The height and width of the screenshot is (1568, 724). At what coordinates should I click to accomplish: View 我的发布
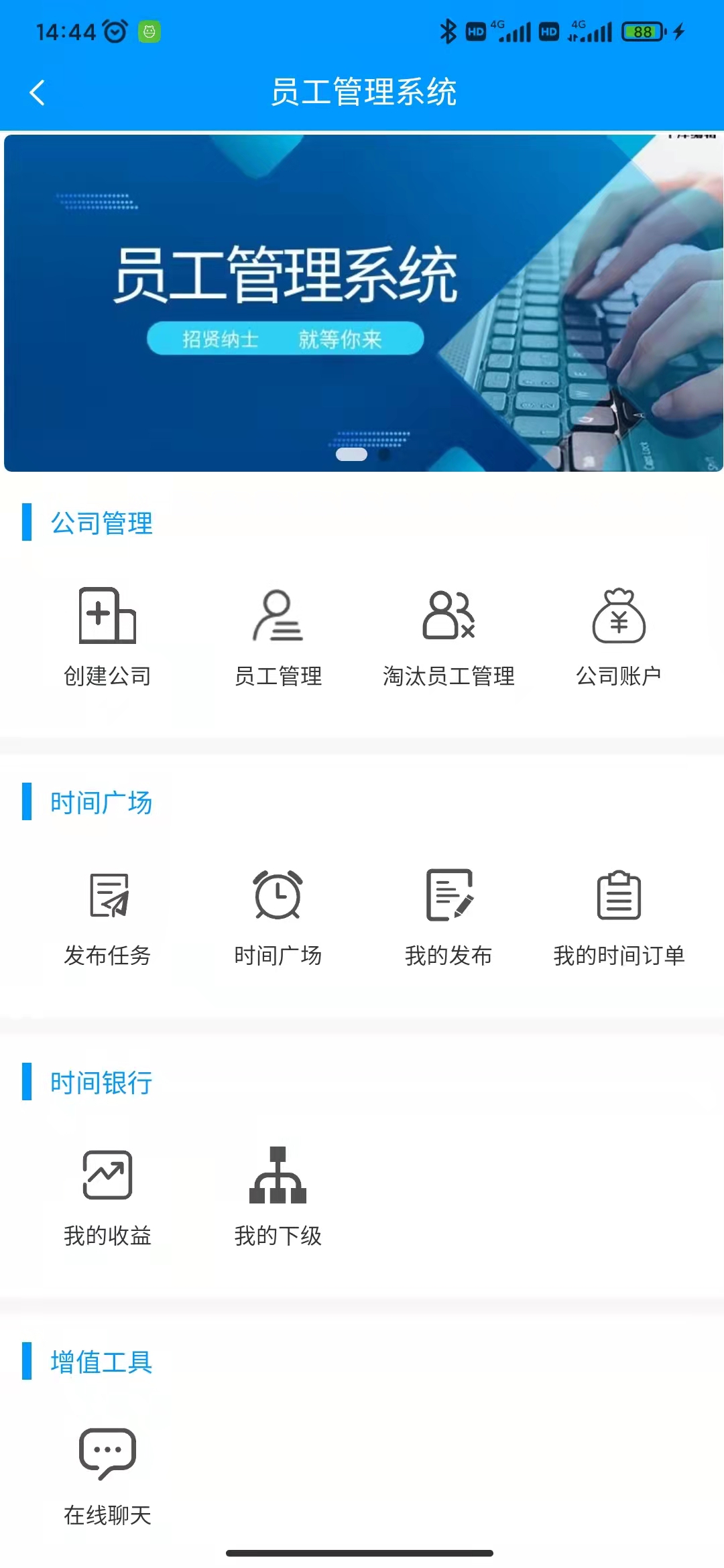point(448,917)
